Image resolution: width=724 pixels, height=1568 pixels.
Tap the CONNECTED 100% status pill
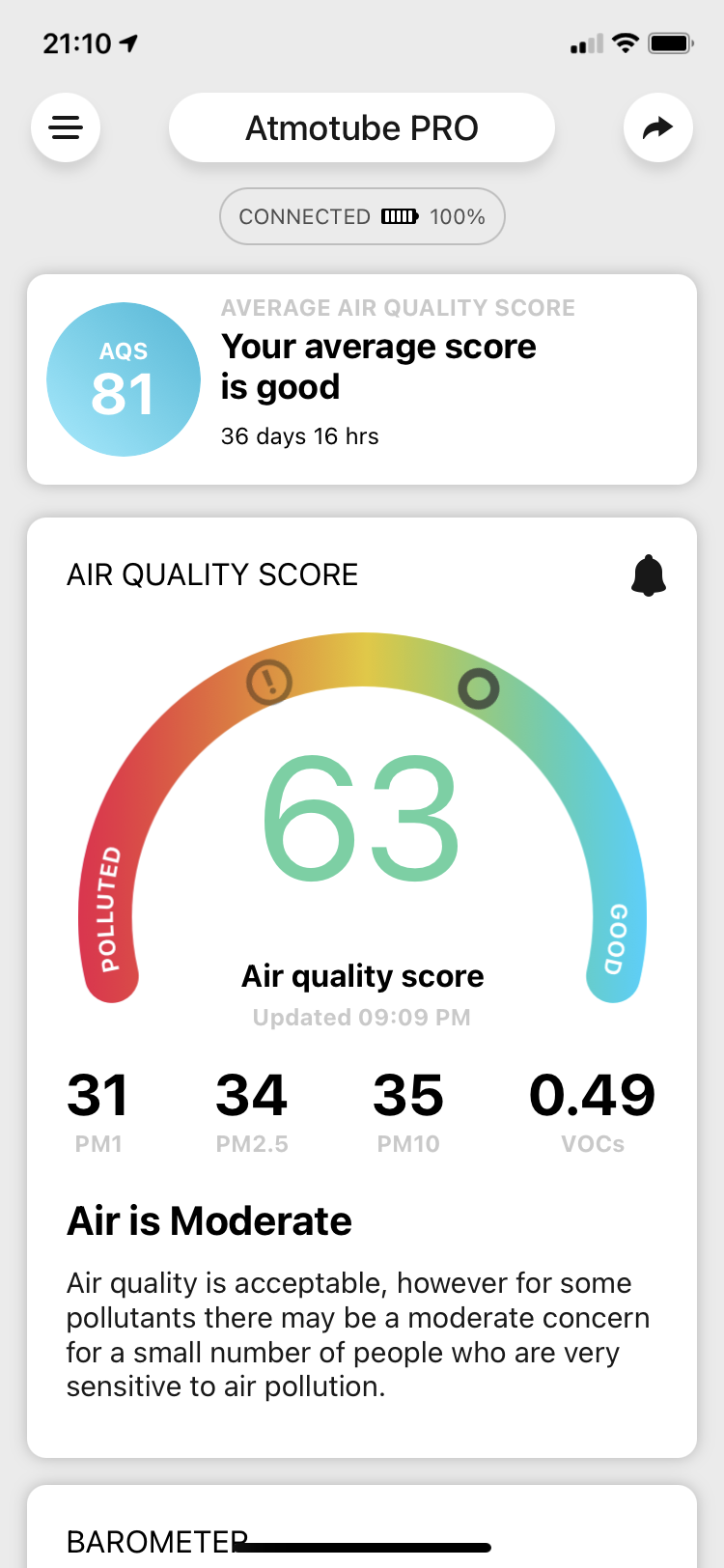pyautogui.click(x=362, y=216)
